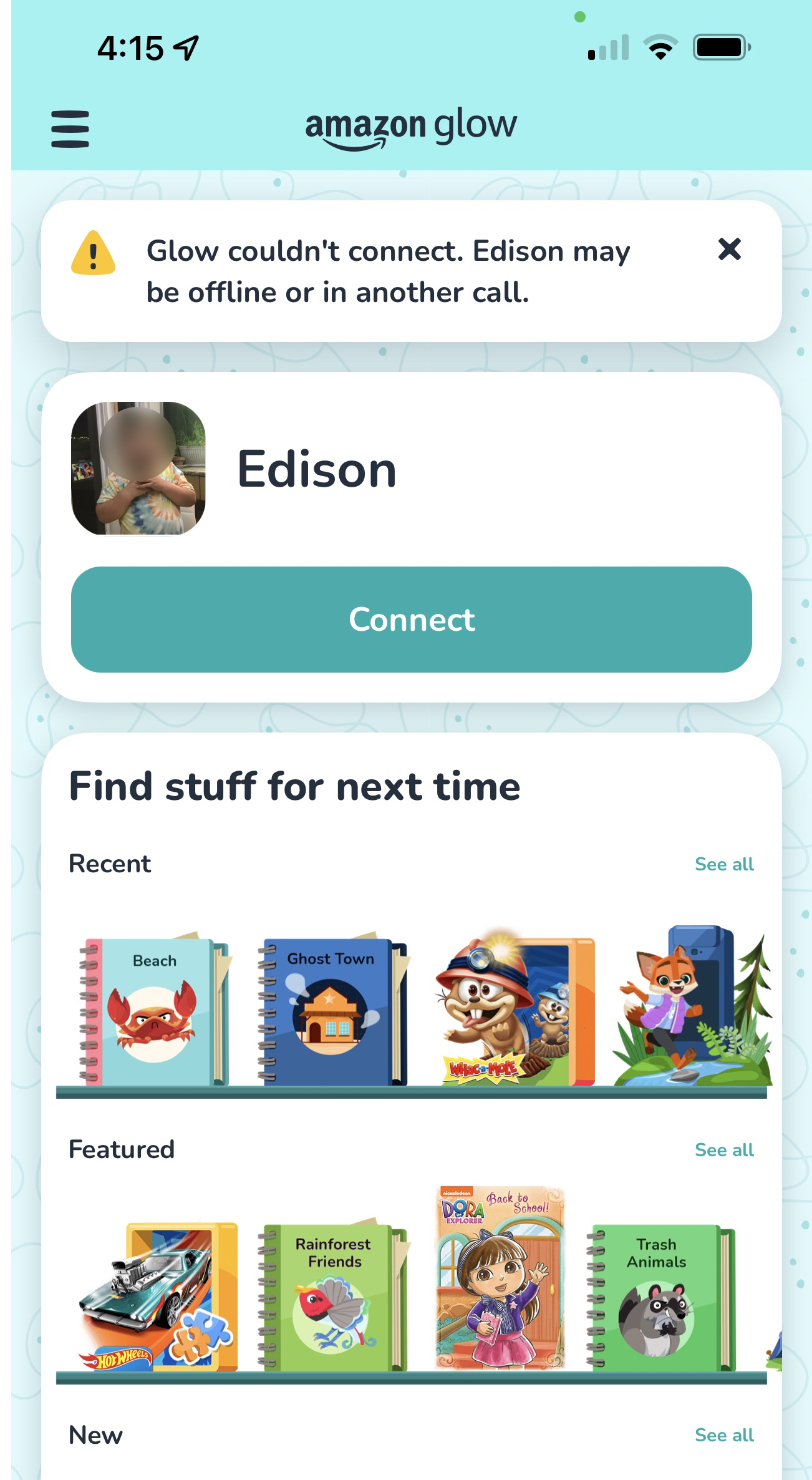Tap Connect to call Edison
Image resolution: width=812 pixels, height=1480 pixels.
(x=411, y=619)
